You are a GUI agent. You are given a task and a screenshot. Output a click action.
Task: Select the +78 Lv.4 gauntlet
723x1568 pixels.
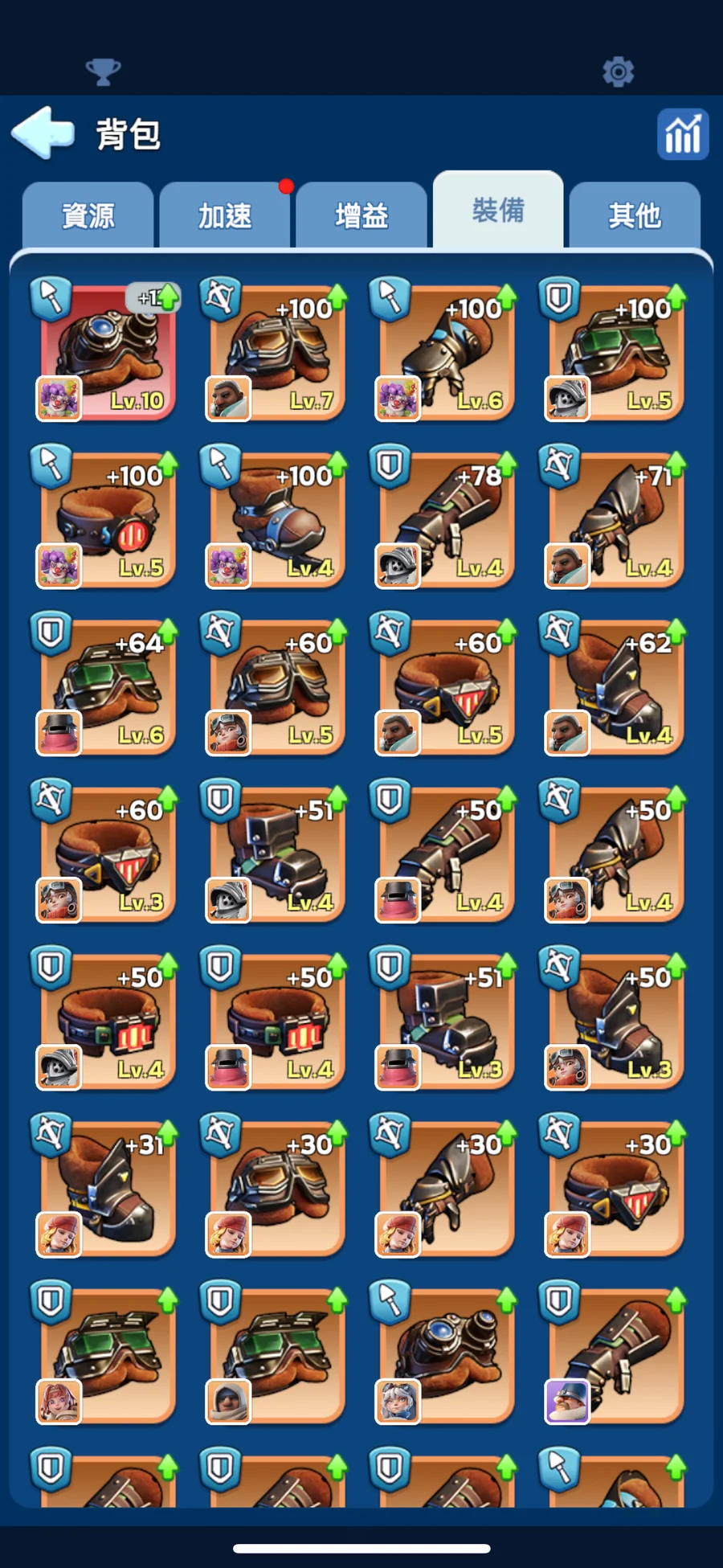447,518
